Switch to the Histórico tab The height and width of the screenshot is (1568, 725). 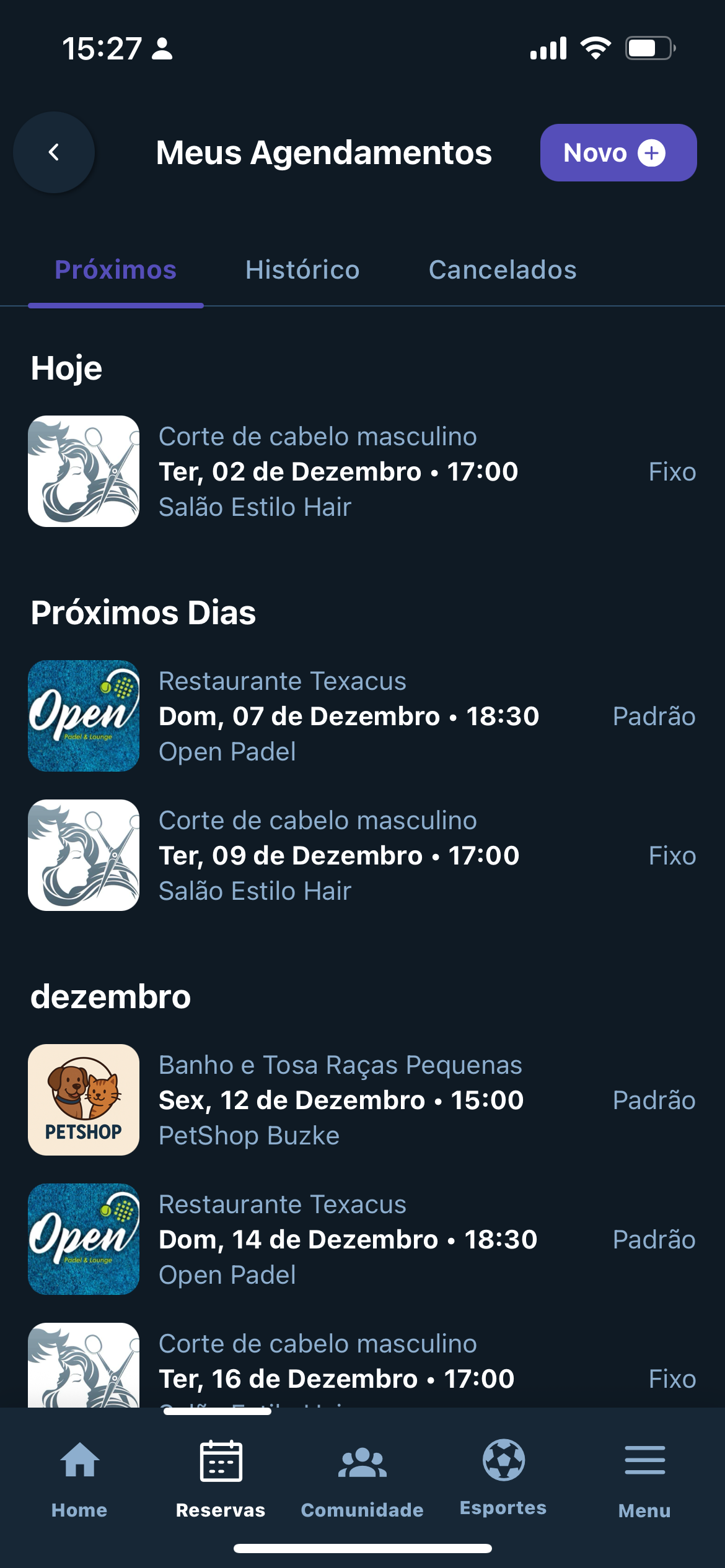coord(302,270)
